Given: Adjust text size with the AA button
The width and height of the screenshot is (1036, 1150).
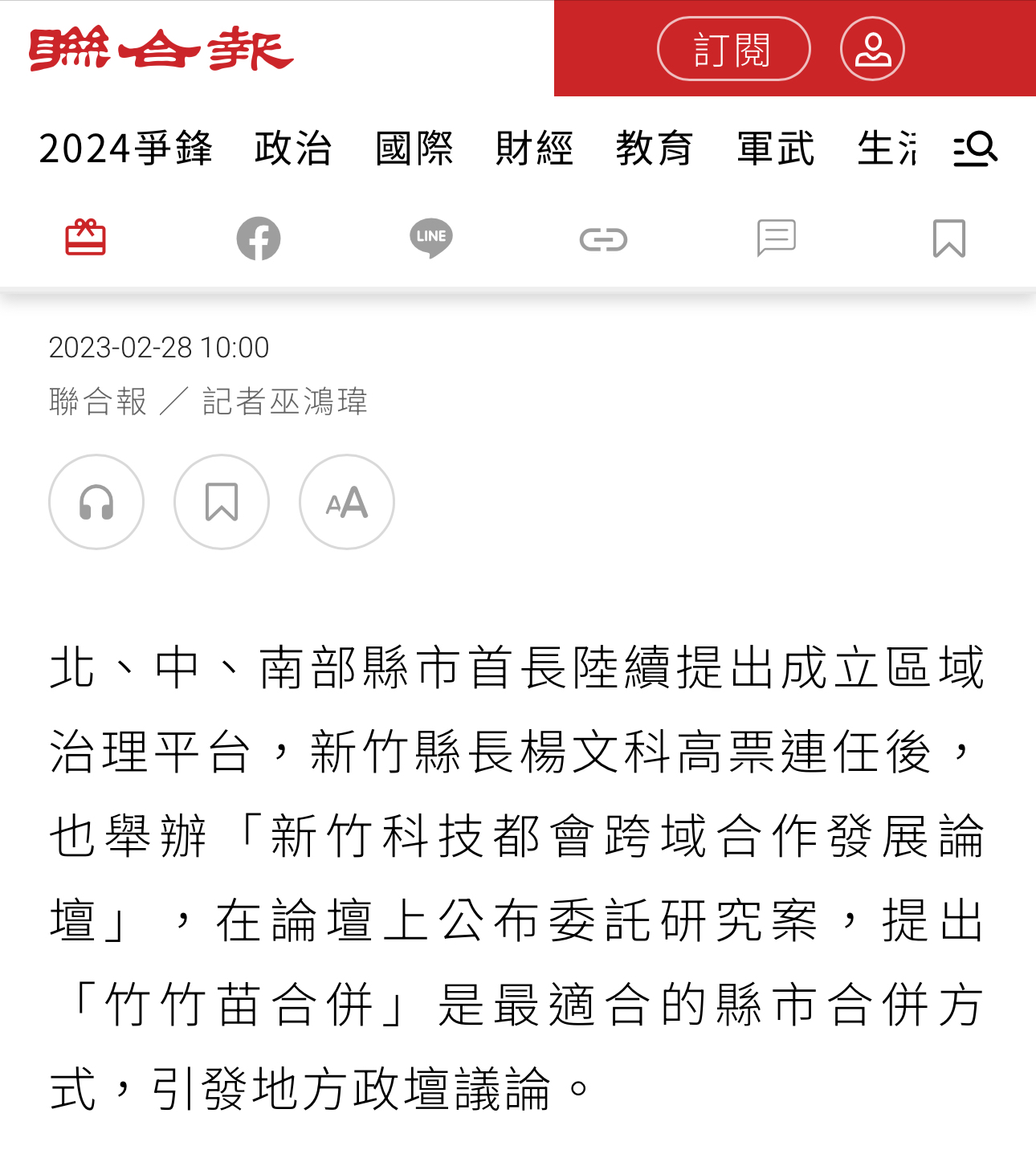Looking at the screenshot, I should pyautogui.click(x=347, y=502).
